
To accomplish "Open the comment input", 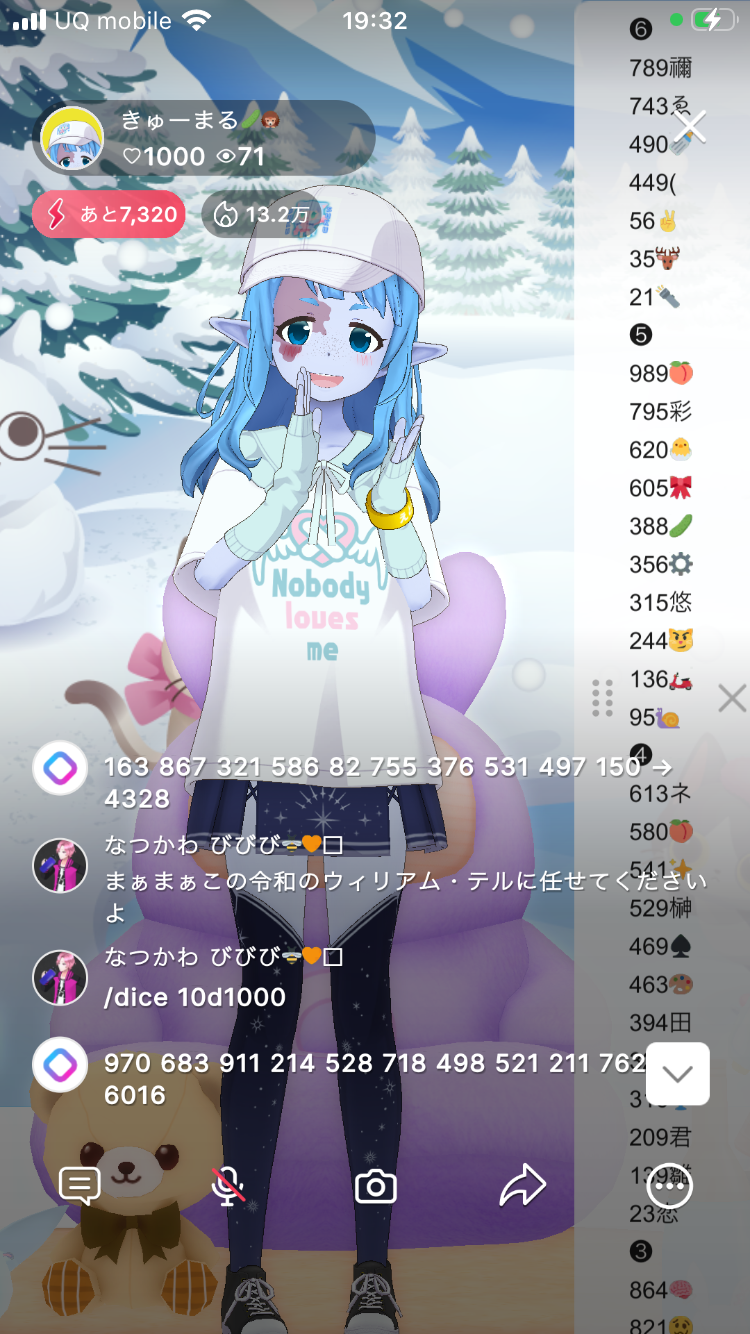I will pyautogui.click(x=80, y=1186).
